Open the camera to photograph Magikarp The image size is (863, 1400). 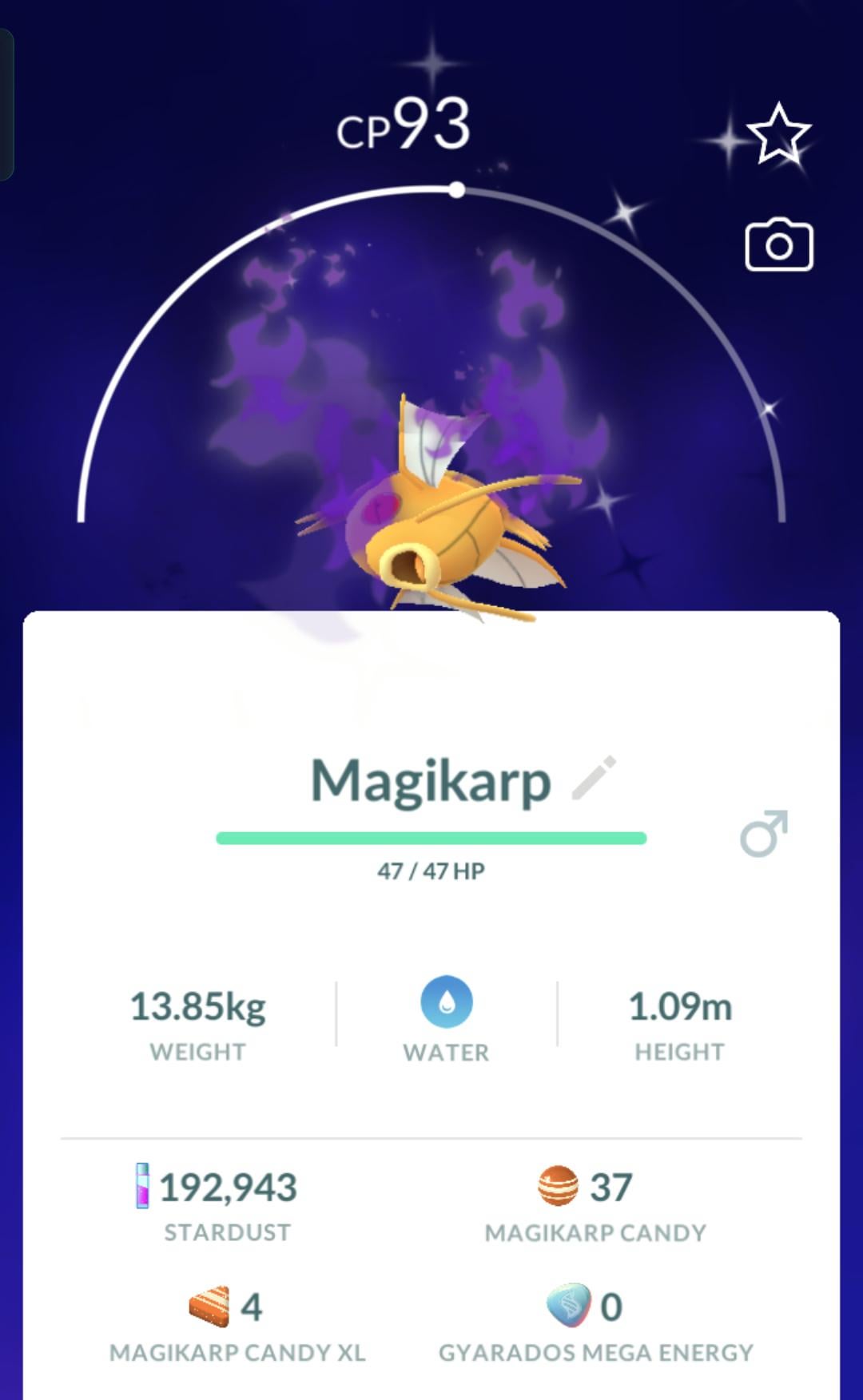[779, 245]
